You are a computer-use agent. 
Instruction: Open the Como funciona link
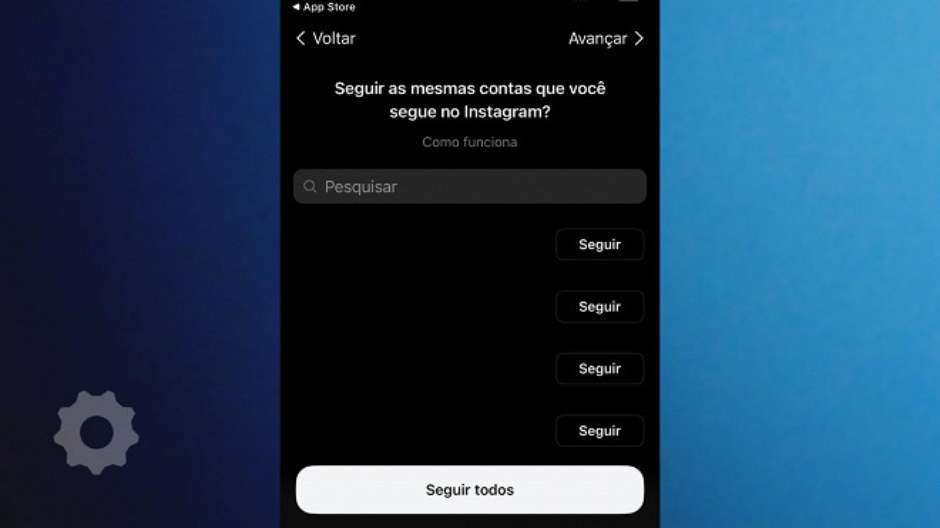coord(469,142)
